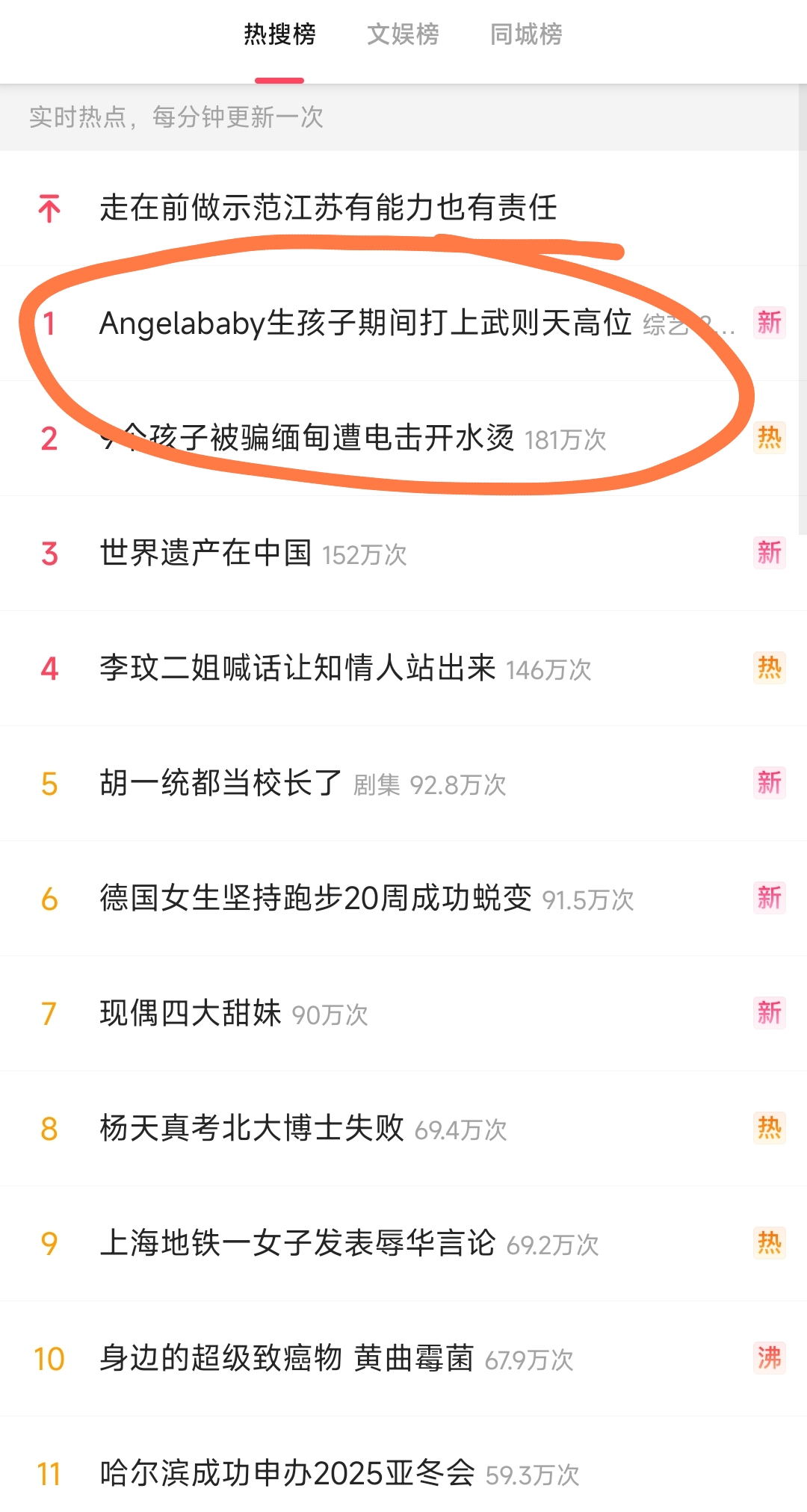807x1512 pixels.
Task: Open topic 现偶四大甜妹
Action: click(191, 1014)
